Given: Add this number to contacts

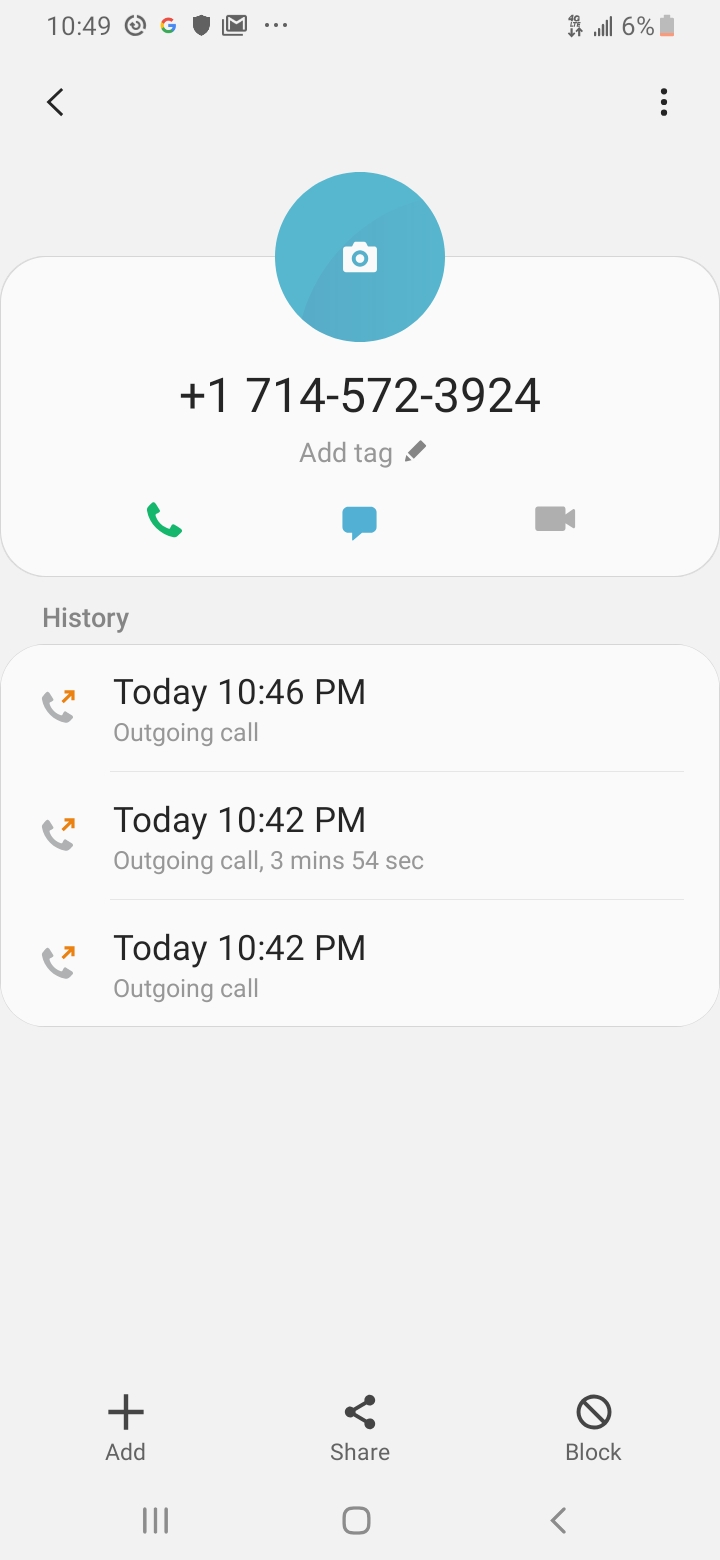Looking at the screenshot, I should [x=126, y=1428].
